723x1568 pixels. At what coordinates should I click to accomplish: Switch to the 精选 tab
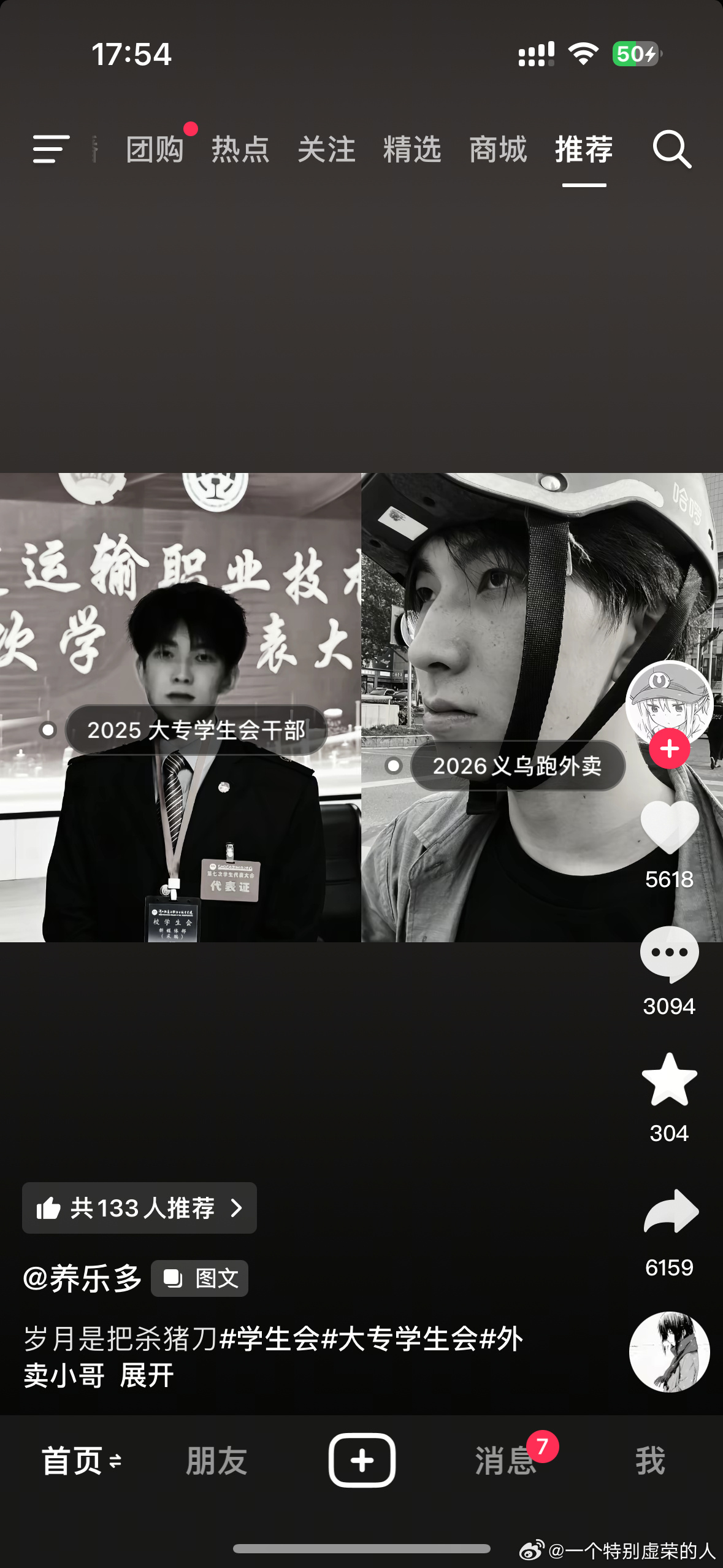(x=412, y=149)
